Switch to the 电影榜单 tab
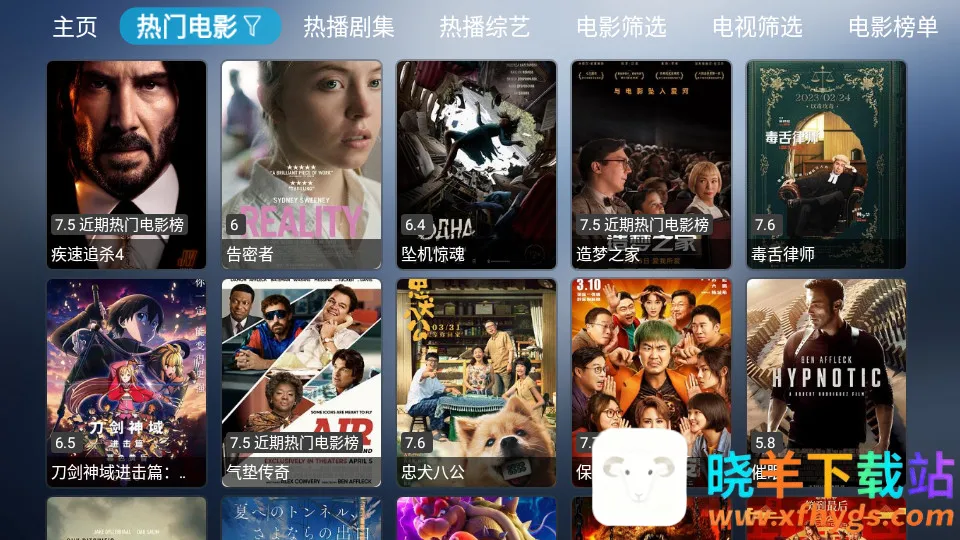 click(893, 27)
